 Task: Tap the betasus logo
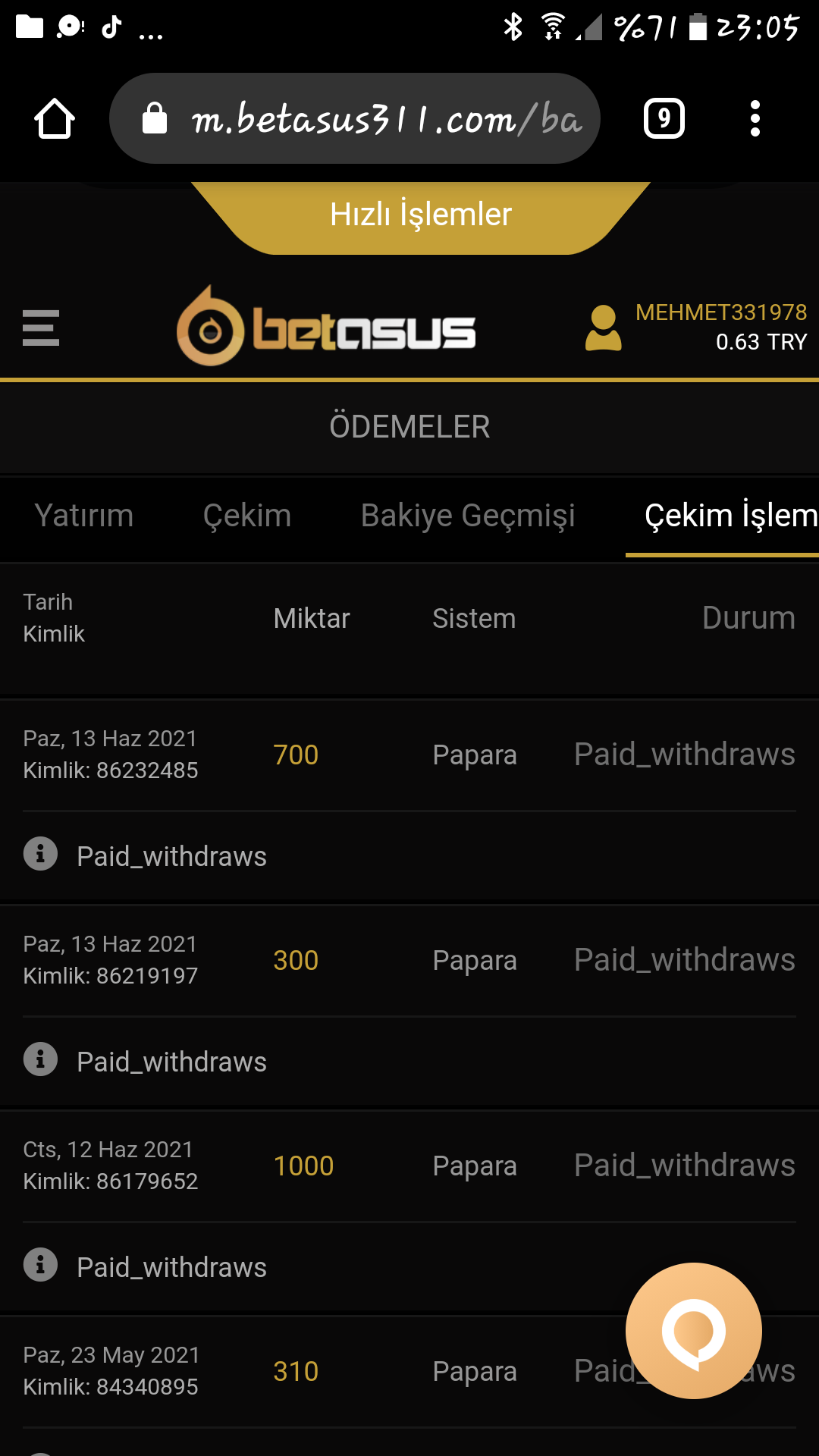326,328
